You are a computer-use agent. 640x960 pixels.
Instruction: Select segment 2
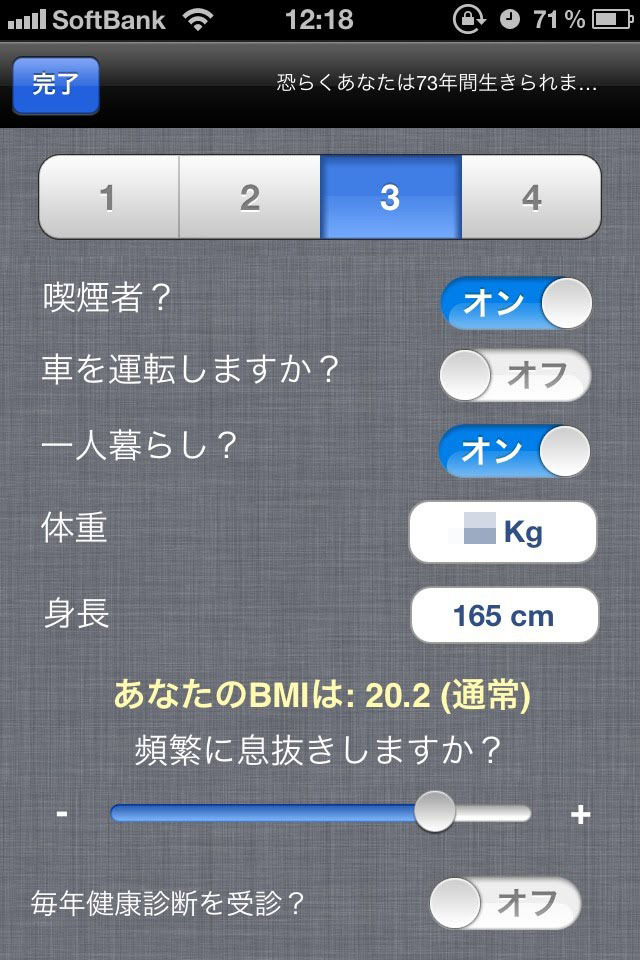249,197
